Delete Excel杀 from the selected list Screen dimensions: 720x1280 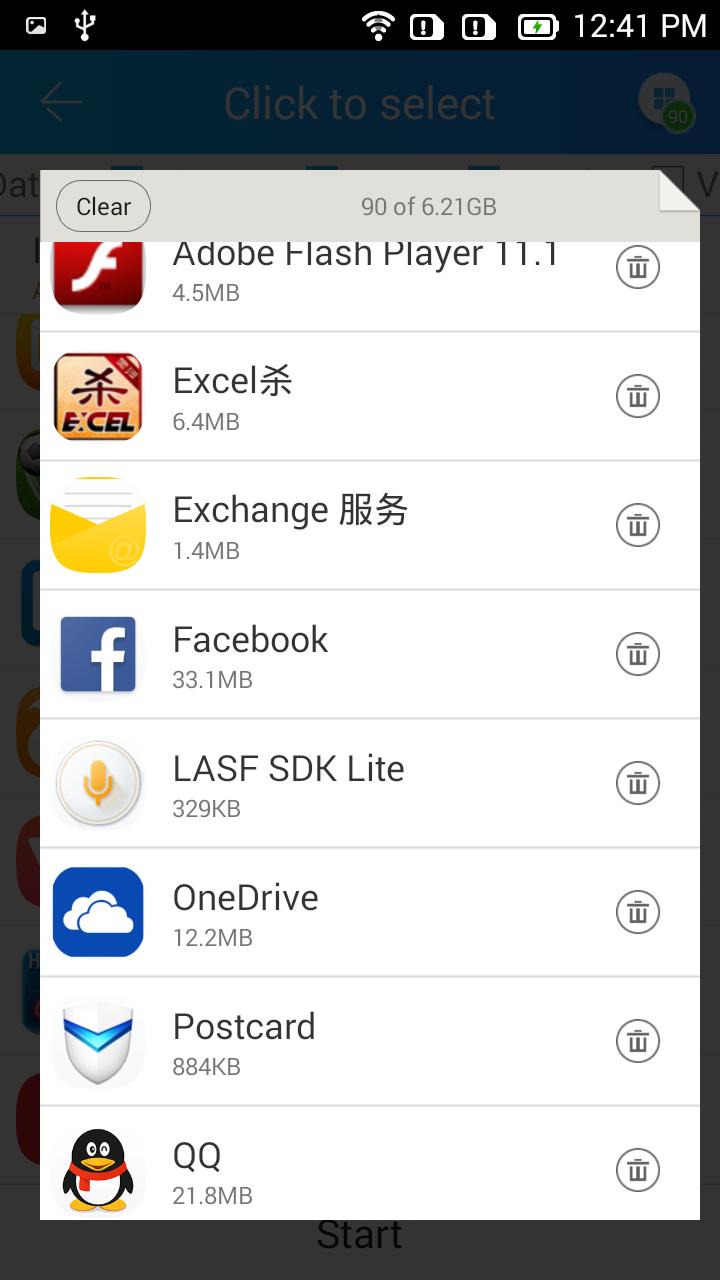coord(637,396)
